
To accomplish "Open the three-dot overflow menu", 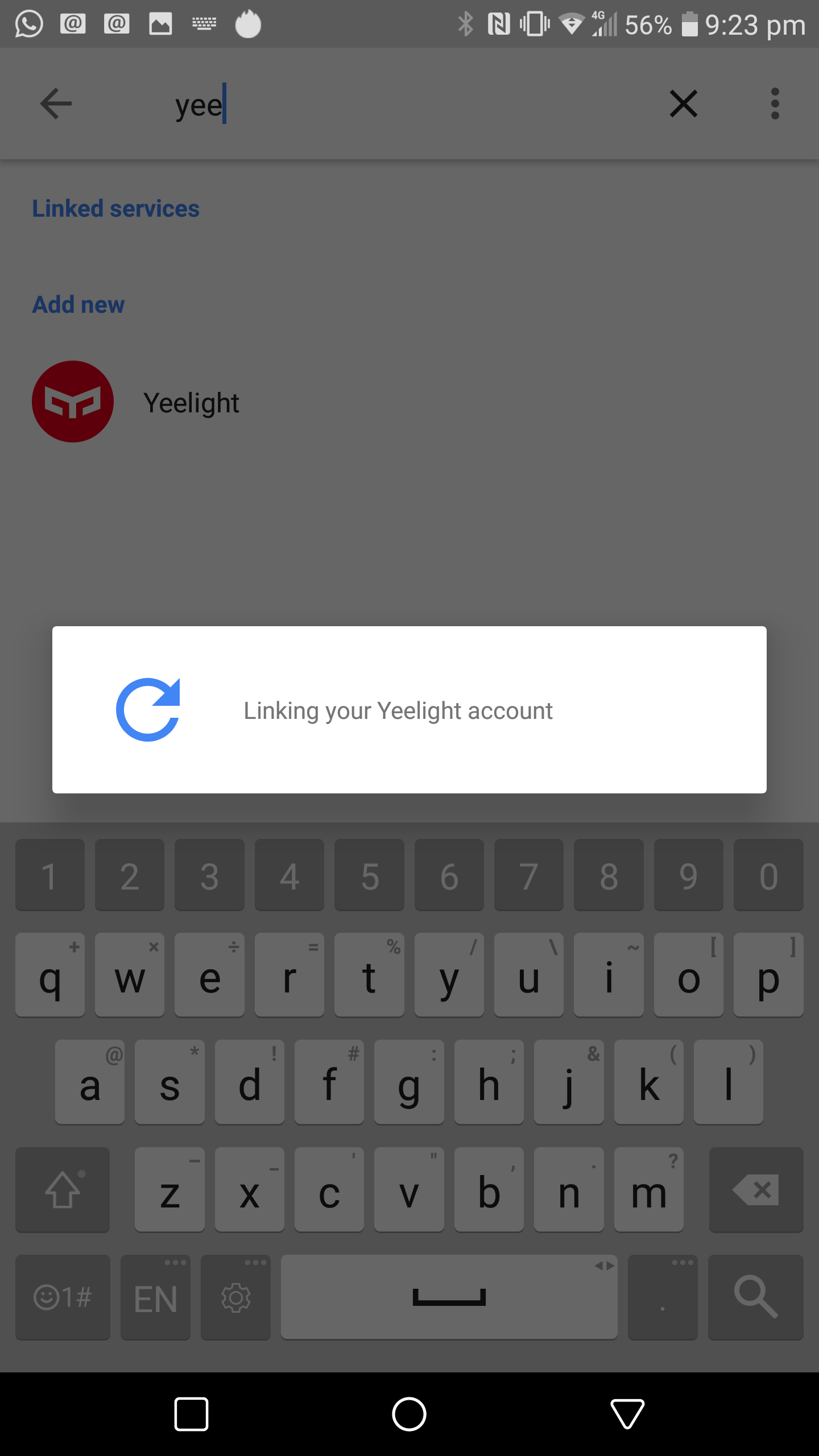I will [775, 104].
